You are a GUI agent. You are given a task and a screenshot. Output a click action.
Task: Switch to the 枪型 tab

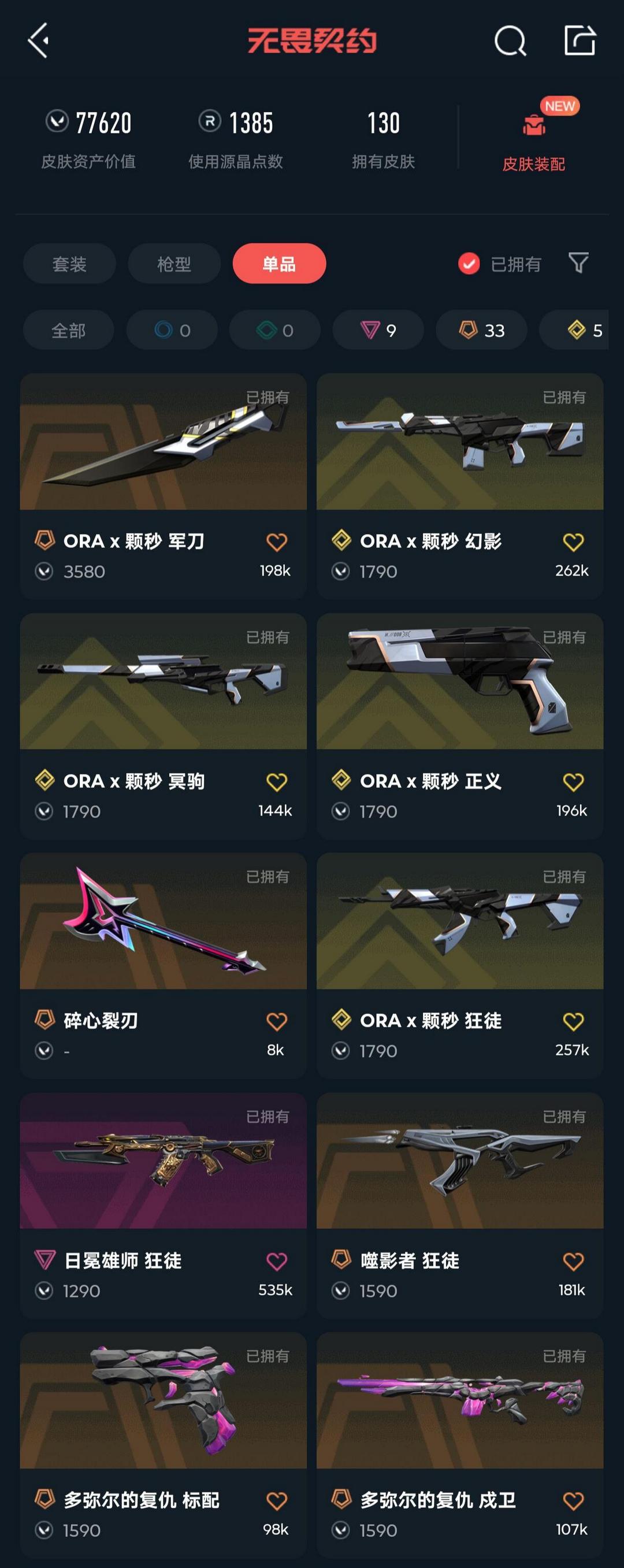[174, 264]
